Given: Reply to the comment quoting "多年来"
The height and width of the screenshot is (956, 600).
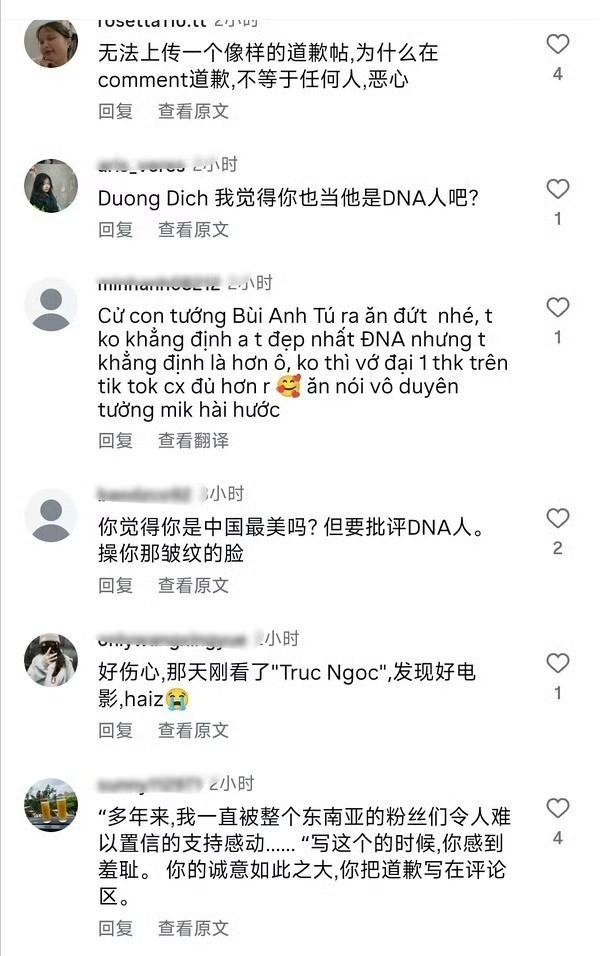Looking at the screenshot, I should coord(115,928).
